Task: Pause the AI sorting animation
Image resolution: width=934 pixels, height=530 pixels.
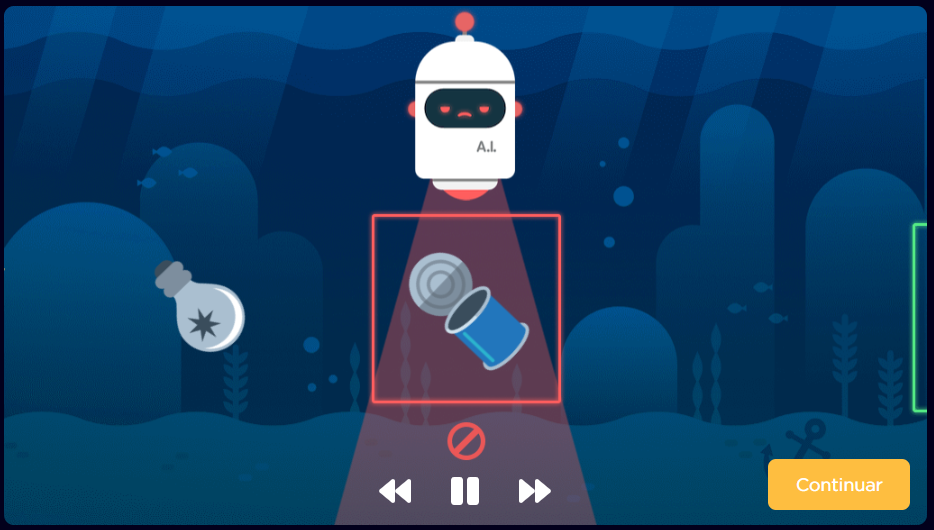Action: 465,491
